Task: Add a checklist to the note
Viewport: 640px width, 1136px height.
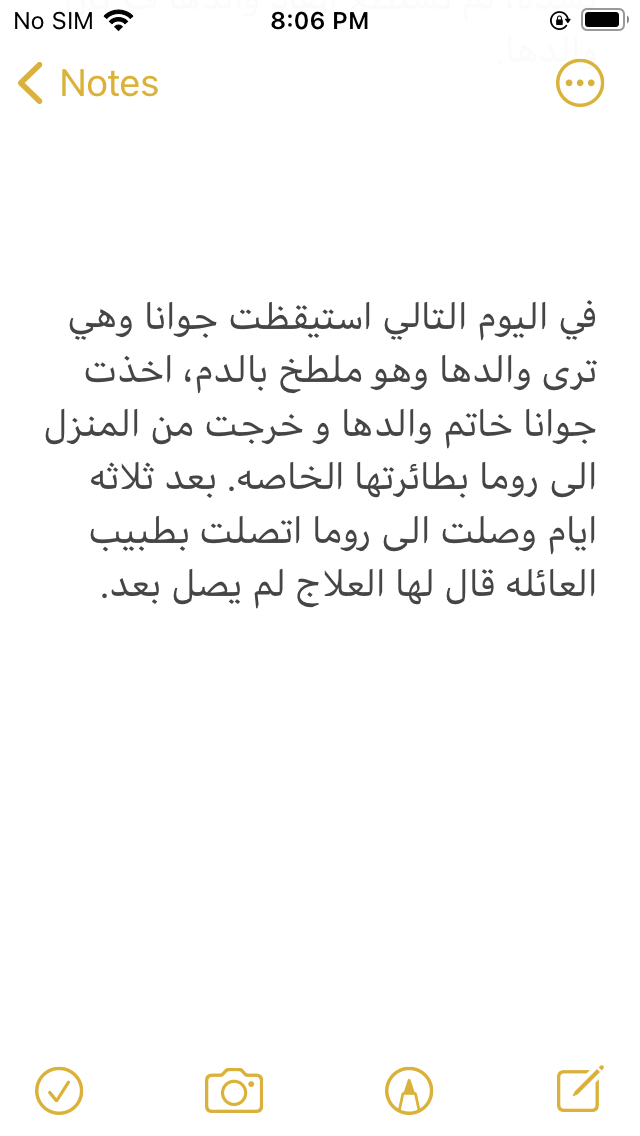Action: 59,1090
